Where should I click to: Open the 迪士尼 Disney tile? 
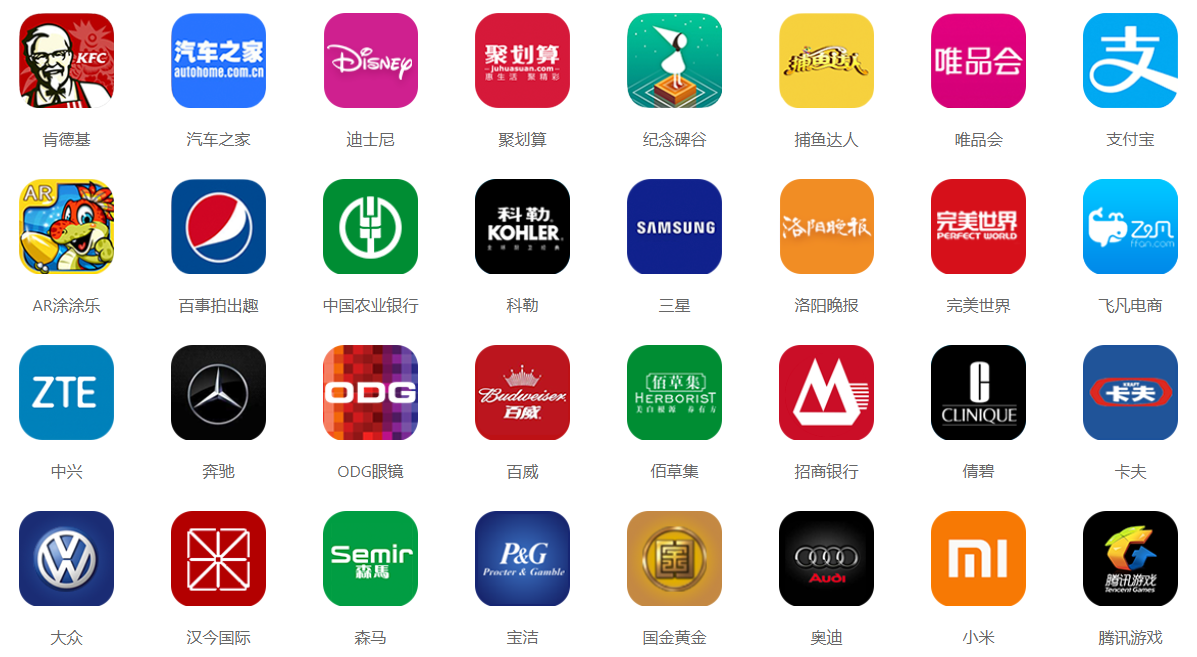coord(371,61)
